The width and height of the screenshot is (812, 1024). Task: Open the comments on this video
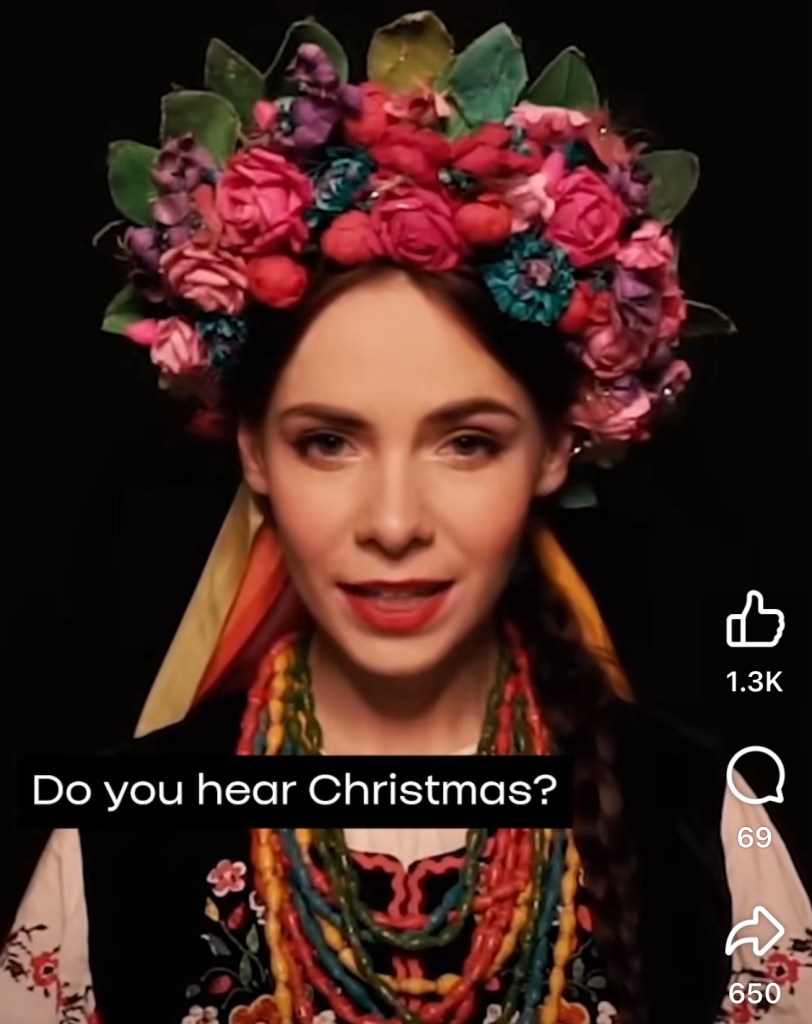tap(754, 777)
